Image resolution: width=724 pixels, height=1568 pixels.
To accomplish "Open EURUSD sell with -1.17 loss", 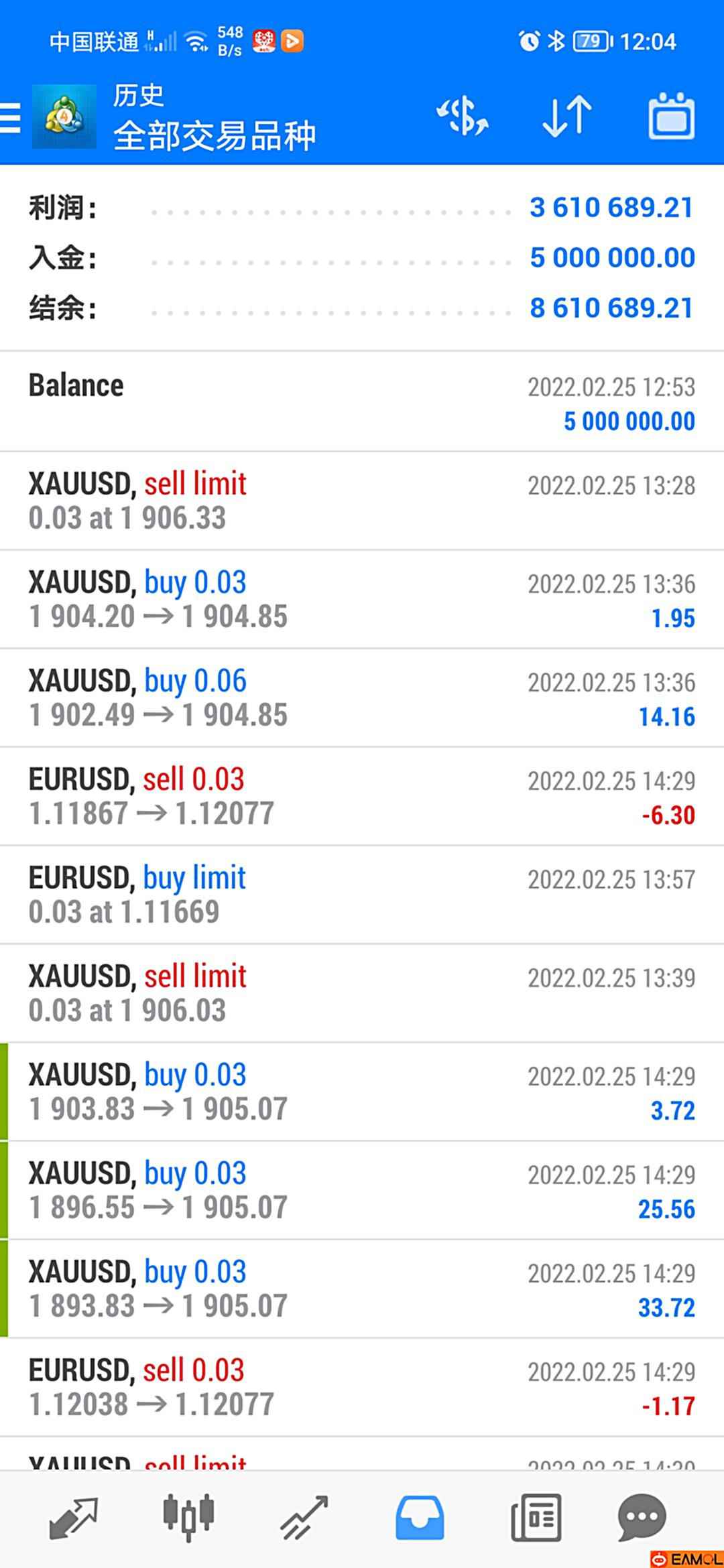I will (362, 1387).
